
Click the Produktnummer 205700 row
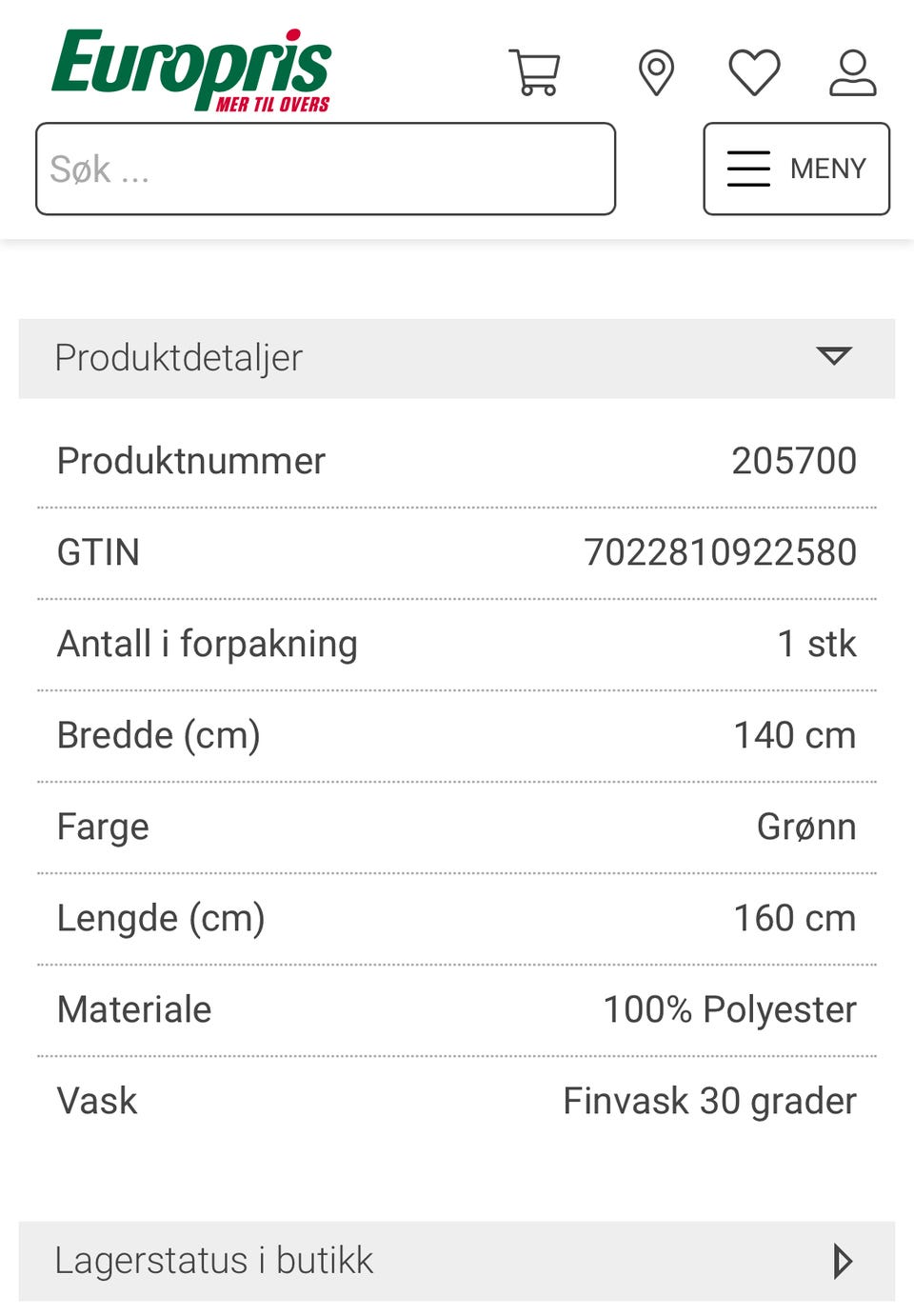click(x=457, y=460)
